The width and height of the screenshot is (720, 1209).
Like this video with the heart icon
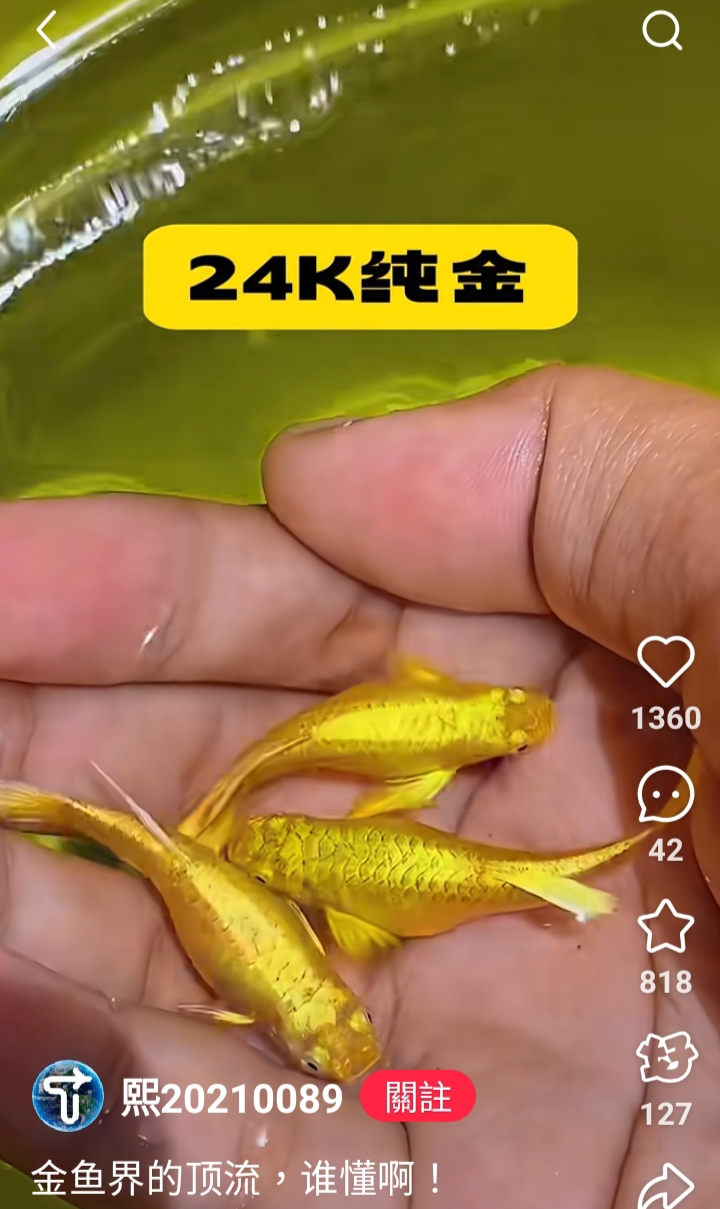666,662
